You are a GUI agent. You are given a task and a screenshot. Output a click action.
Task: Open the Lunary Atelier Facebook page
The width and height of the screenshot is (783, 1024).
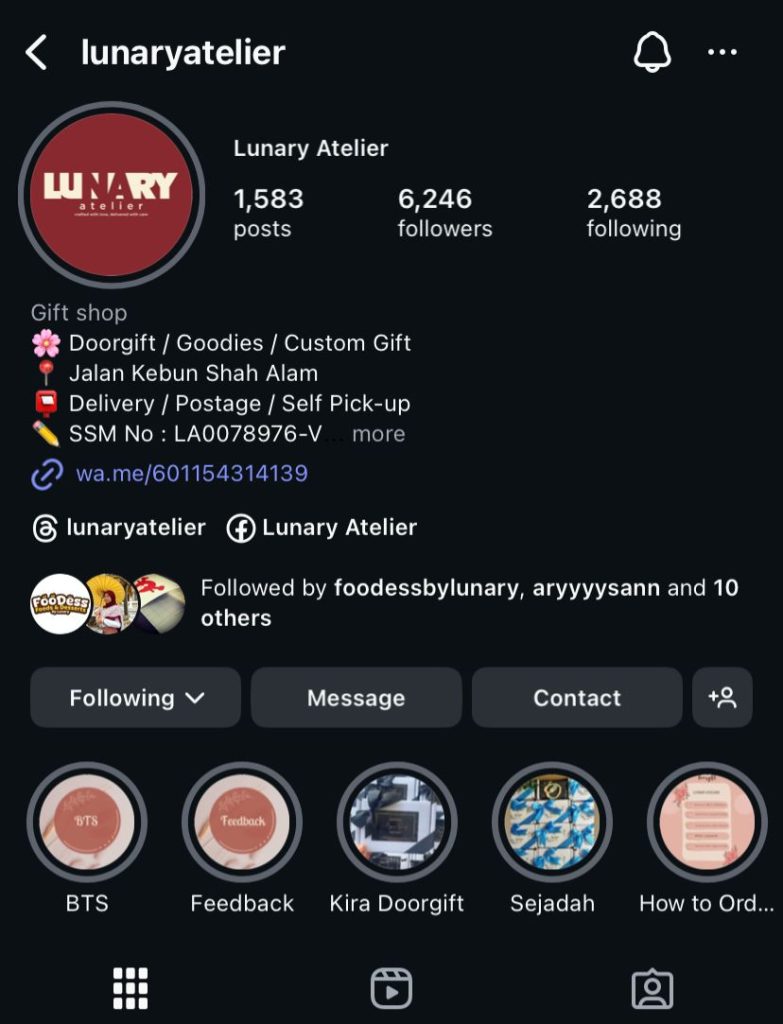click(322, 528)
